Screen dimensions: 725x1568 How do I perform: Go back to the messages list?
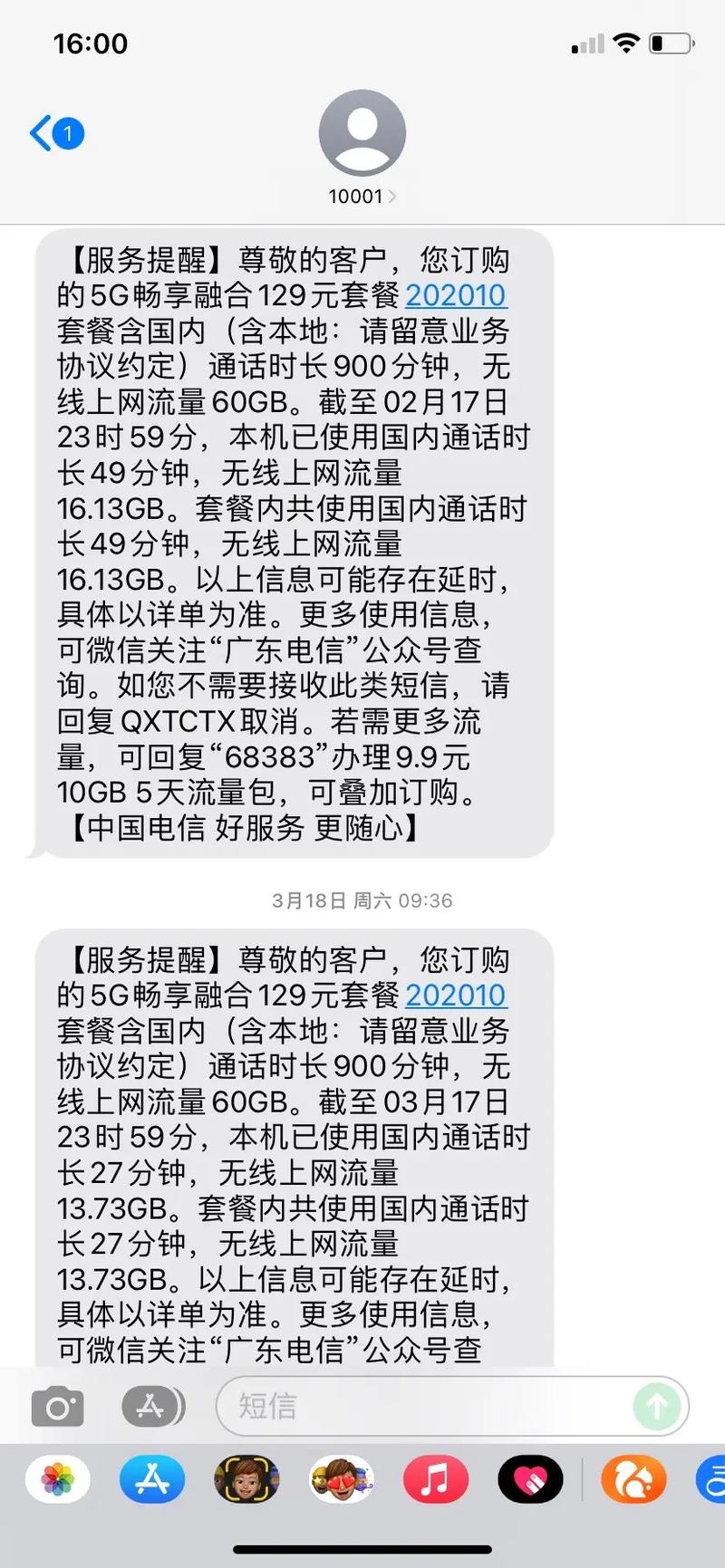54,134
